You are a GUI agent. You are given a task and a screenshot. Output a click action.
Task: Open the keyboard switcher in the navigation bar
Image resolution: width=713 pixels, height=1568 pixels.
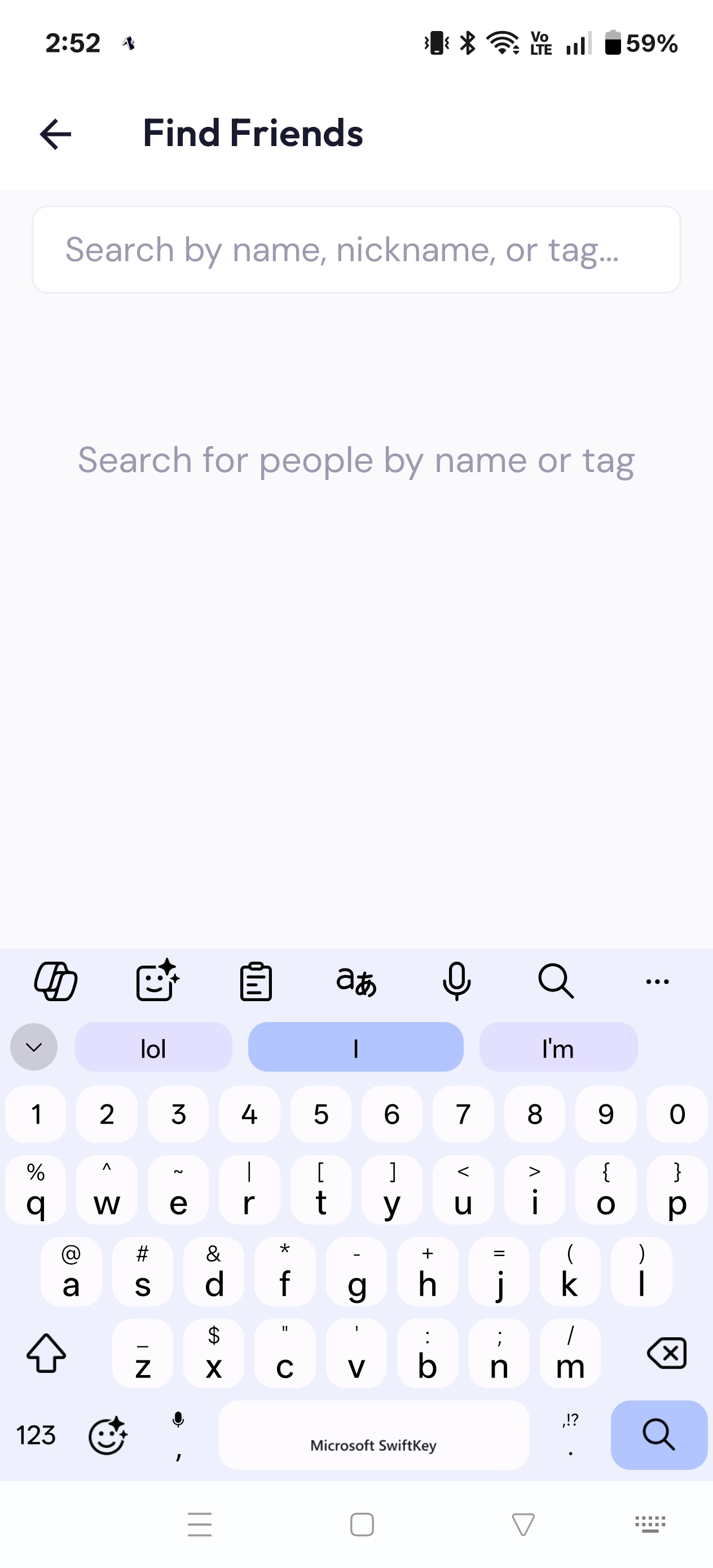click(649, 1523)
